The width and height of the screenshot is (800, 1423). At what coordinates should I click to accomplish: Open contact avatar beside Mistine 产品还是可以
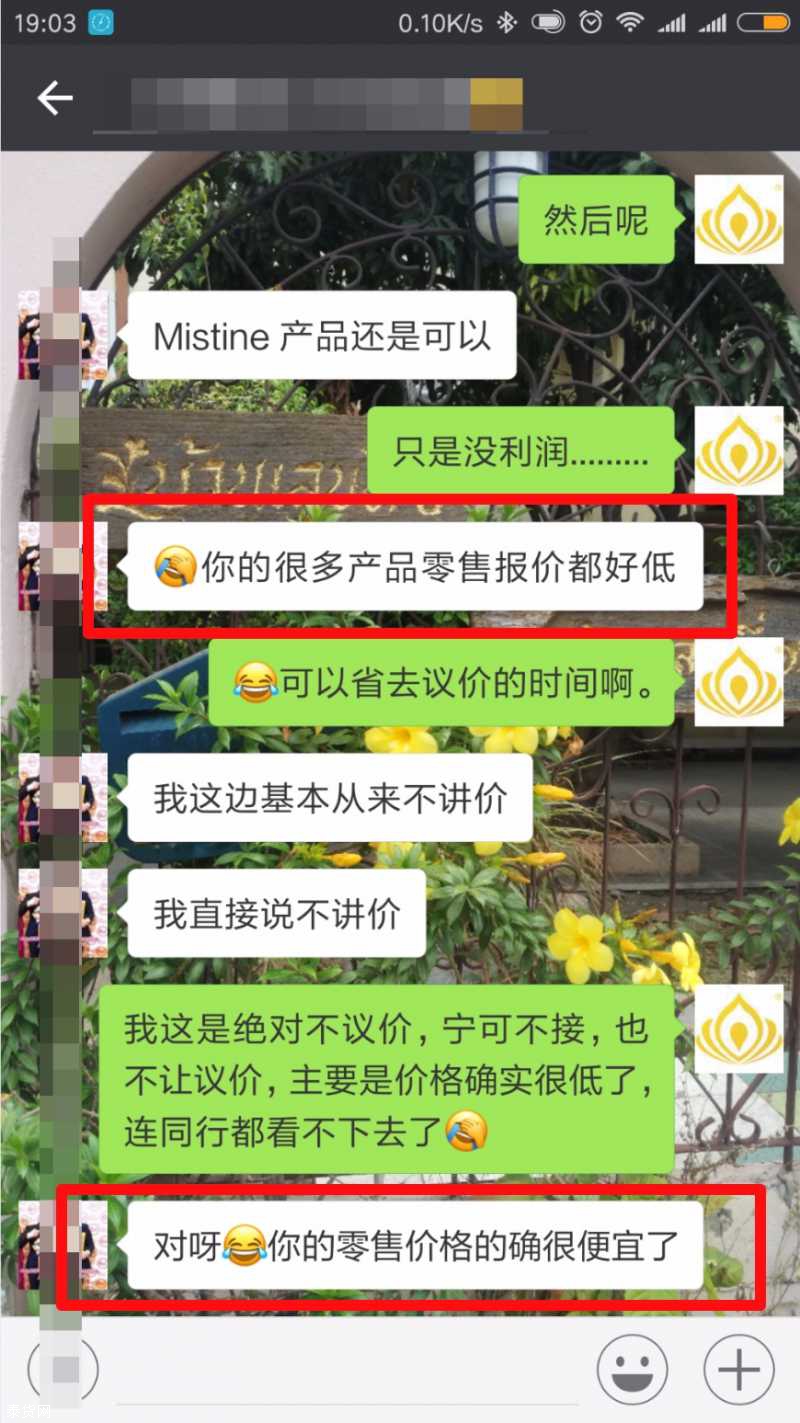click(63, 335)
